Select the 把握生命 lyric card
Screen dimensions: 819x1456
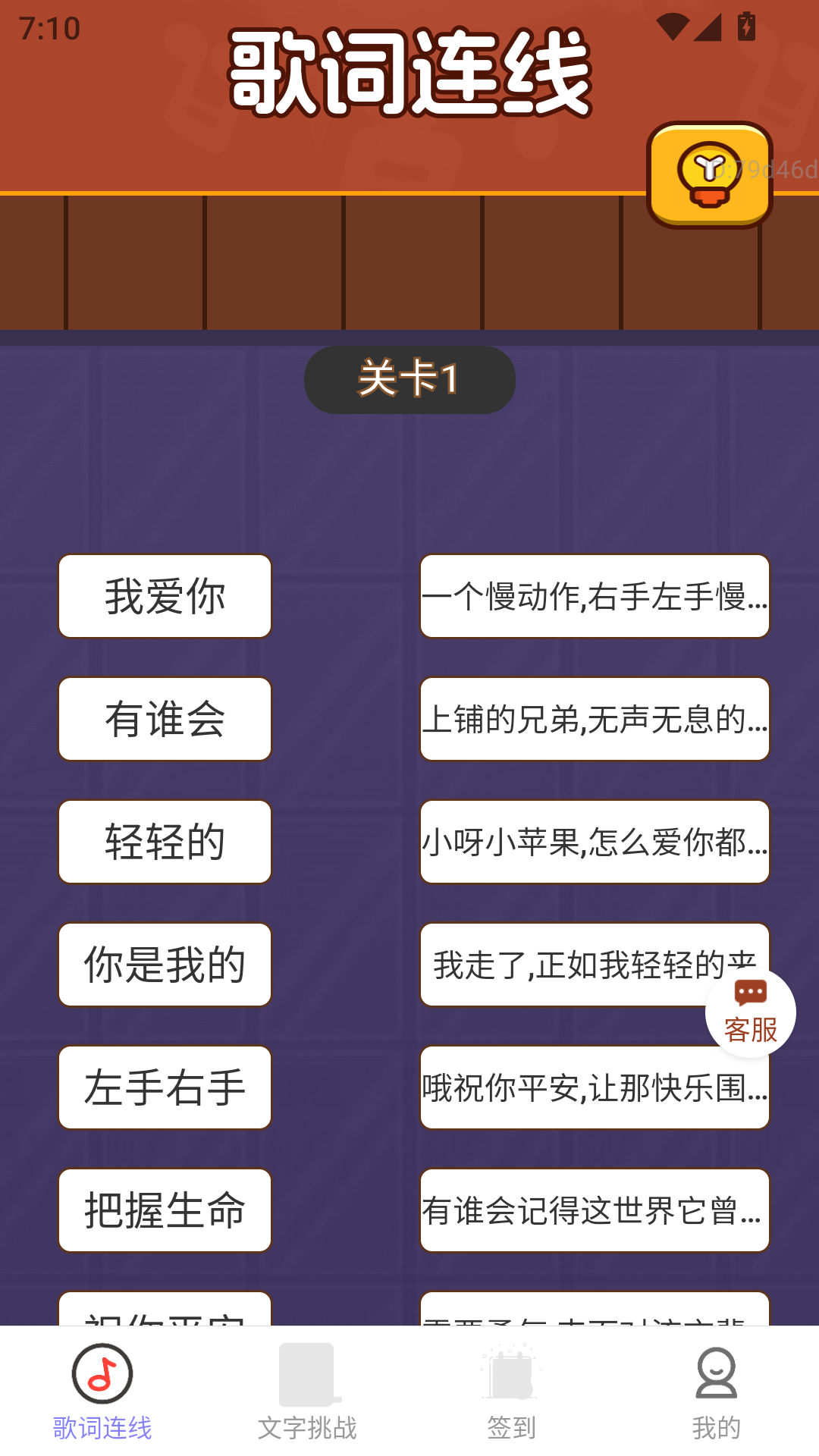164,1211
